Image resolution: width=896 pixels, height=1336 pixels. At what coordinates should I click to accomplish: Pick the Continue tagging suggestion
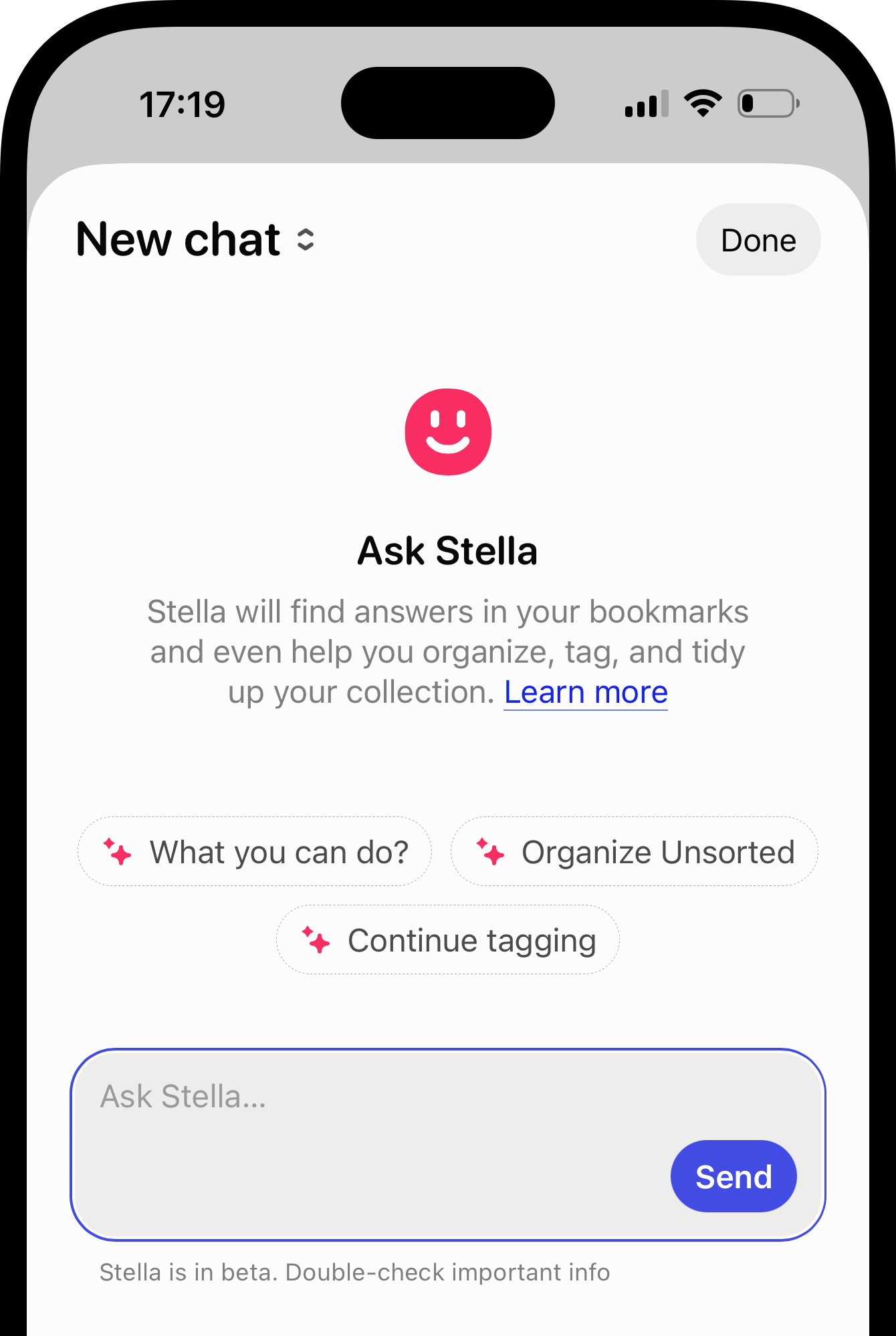tap(447, 940)
